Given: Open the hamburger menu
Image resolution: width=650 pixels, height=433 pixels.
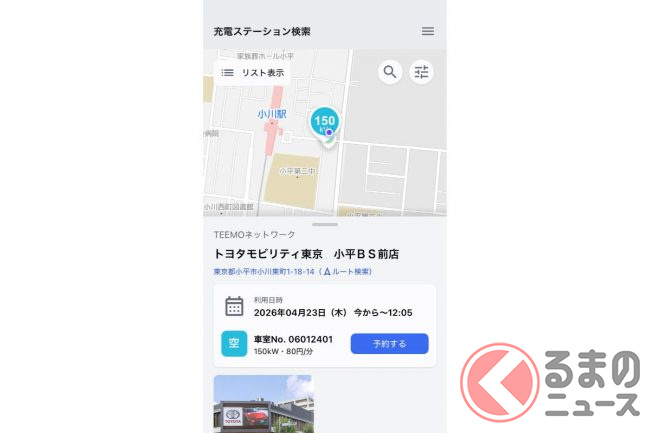Looking at the screenshot, I should pyautogui.click(x=428, y=31).
